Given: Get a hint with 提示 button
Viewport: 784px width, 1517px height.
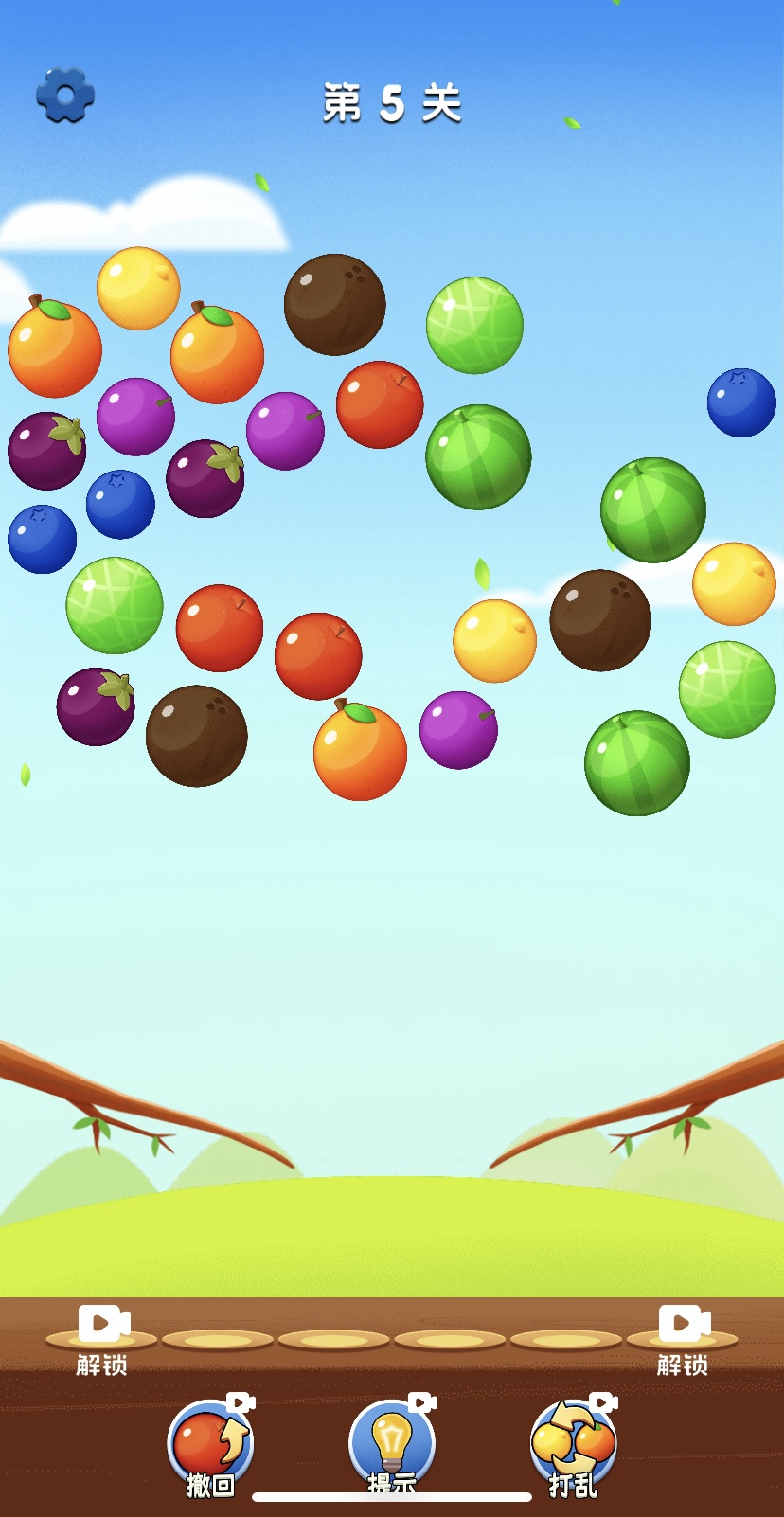Looking at the screenshot, I should (391, 1446).
